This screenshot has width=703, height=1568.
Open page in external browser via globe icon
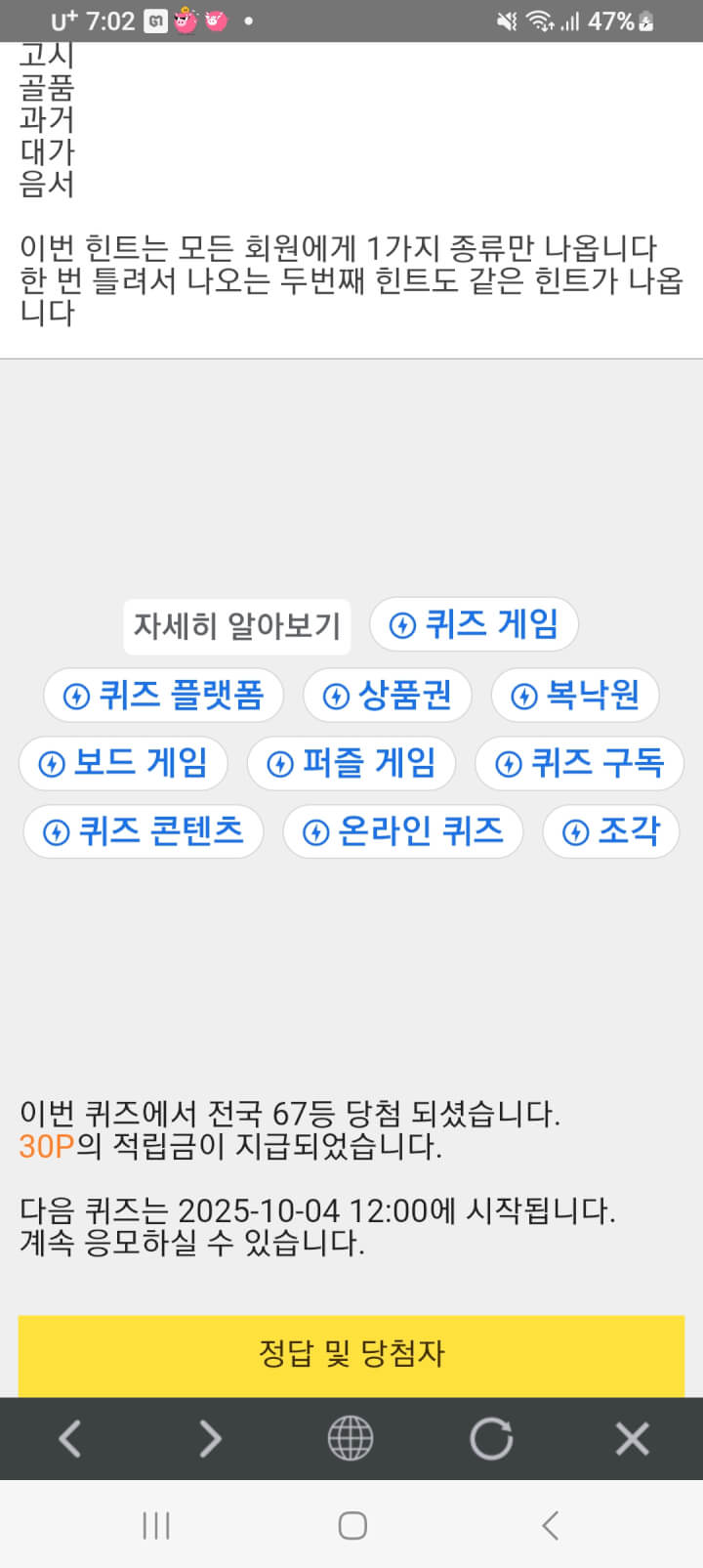tap(351, 1439)
